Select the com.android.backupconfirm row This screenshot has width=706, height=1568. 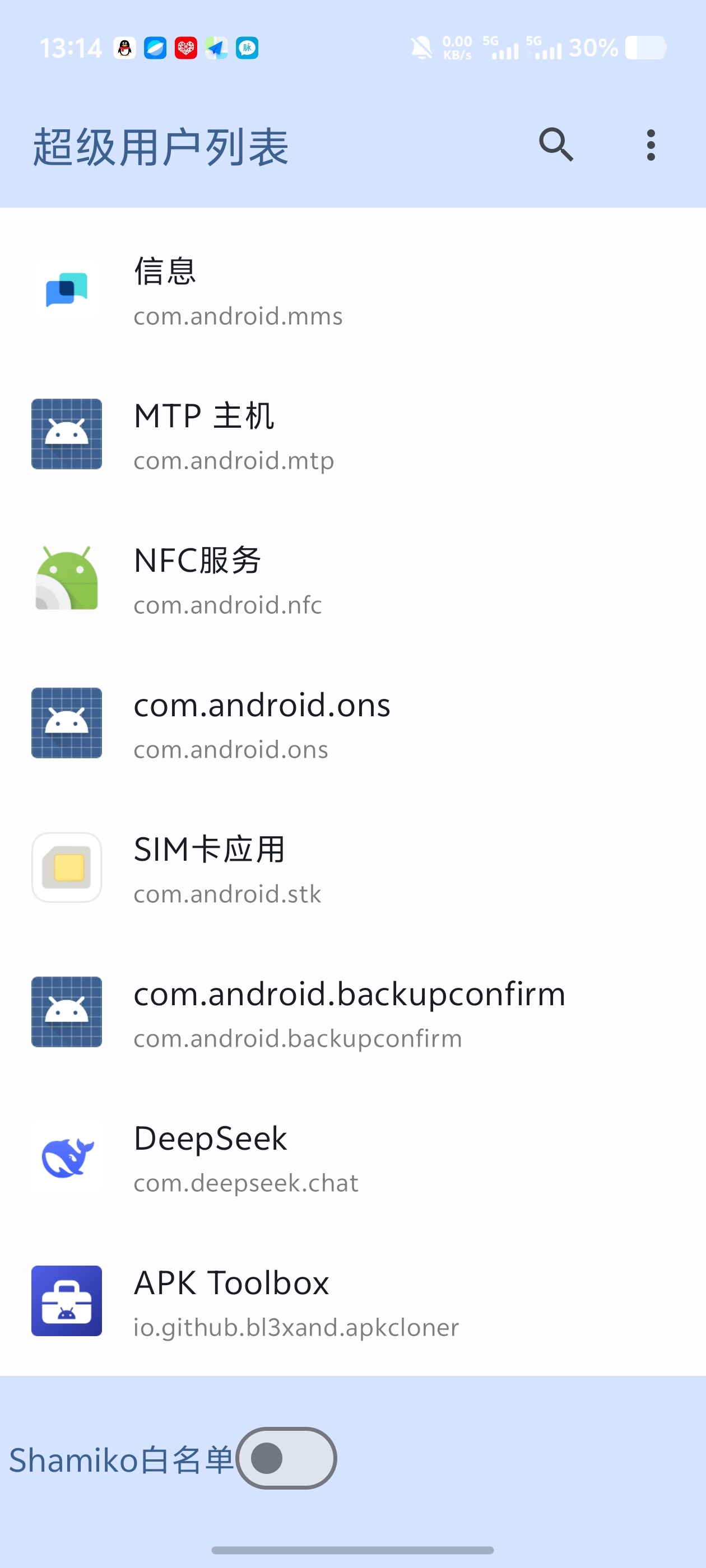[352, 1012]
